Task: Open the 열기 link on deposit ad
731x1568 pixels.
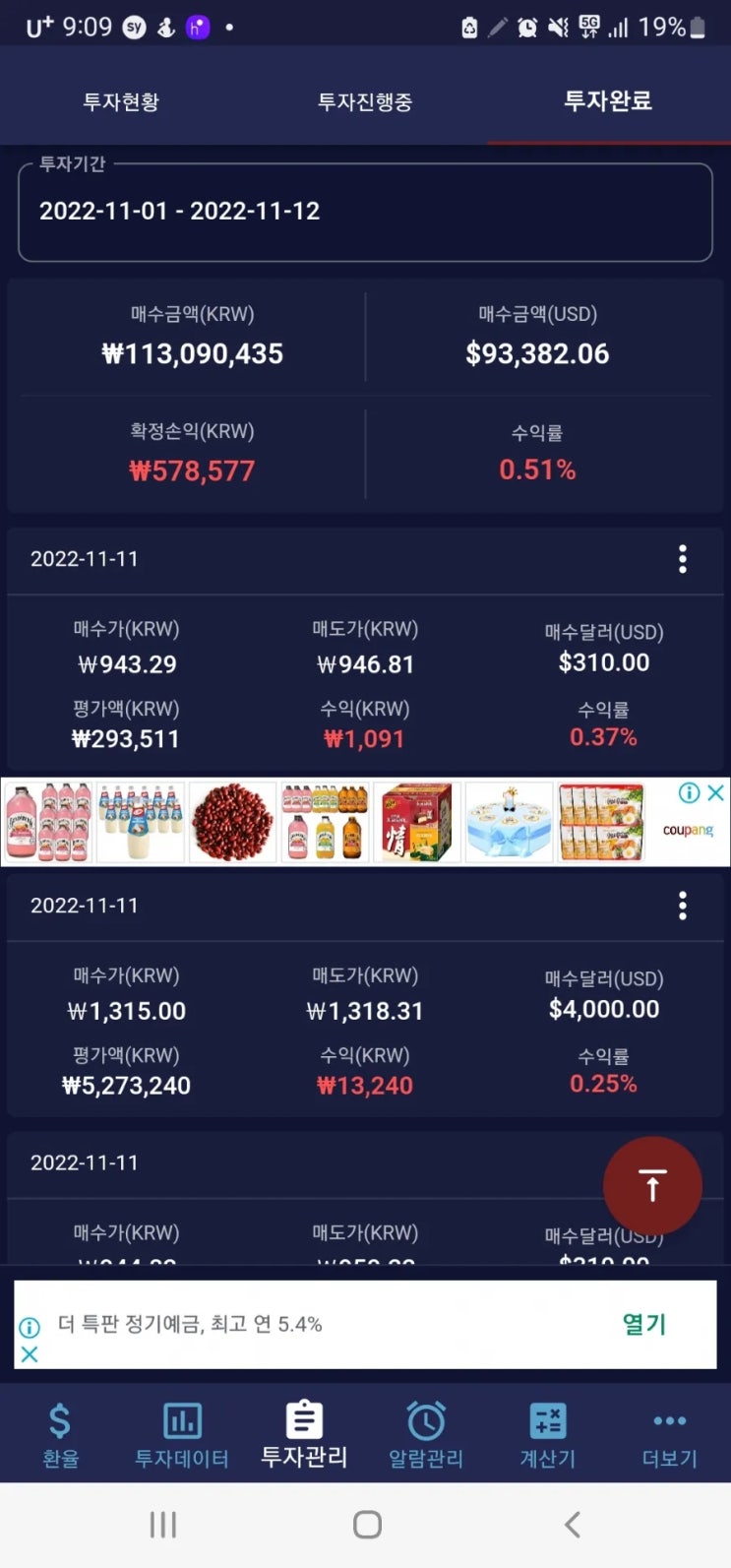Action: 644,1324
